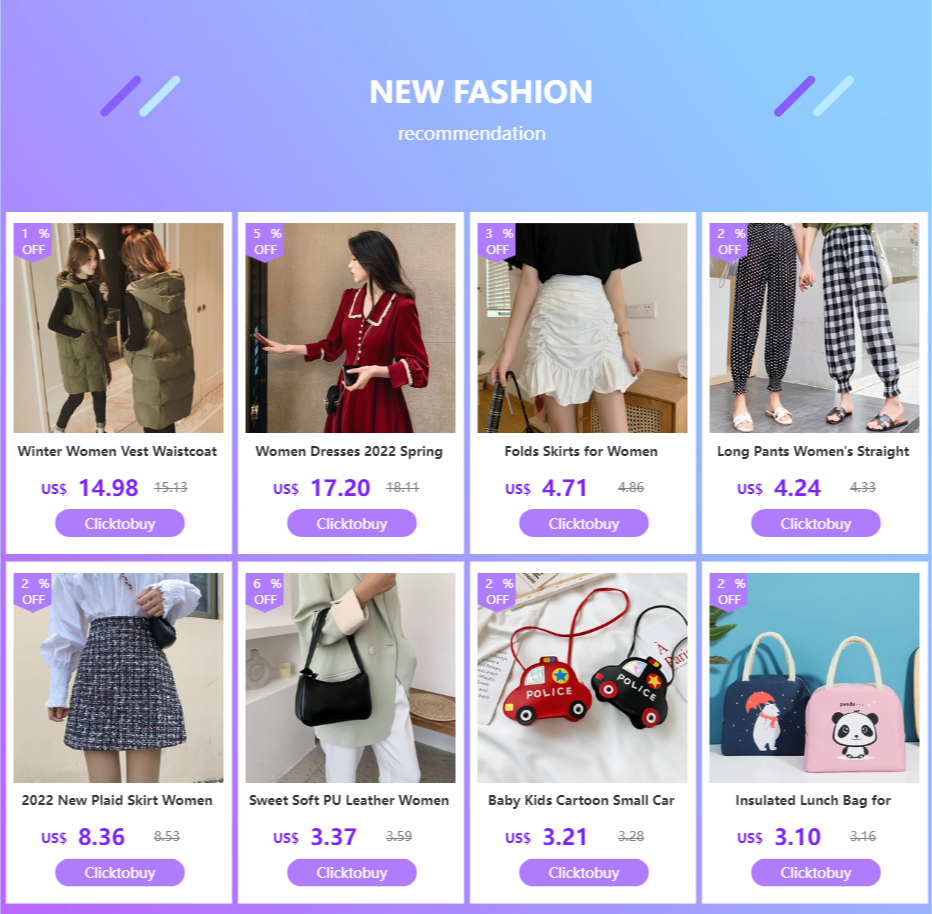This screenshot has width=932, height=914.
Task: Tap Clicktobuy under Winter Women Vest Waistcoat
Action: [x=119, y=523]
